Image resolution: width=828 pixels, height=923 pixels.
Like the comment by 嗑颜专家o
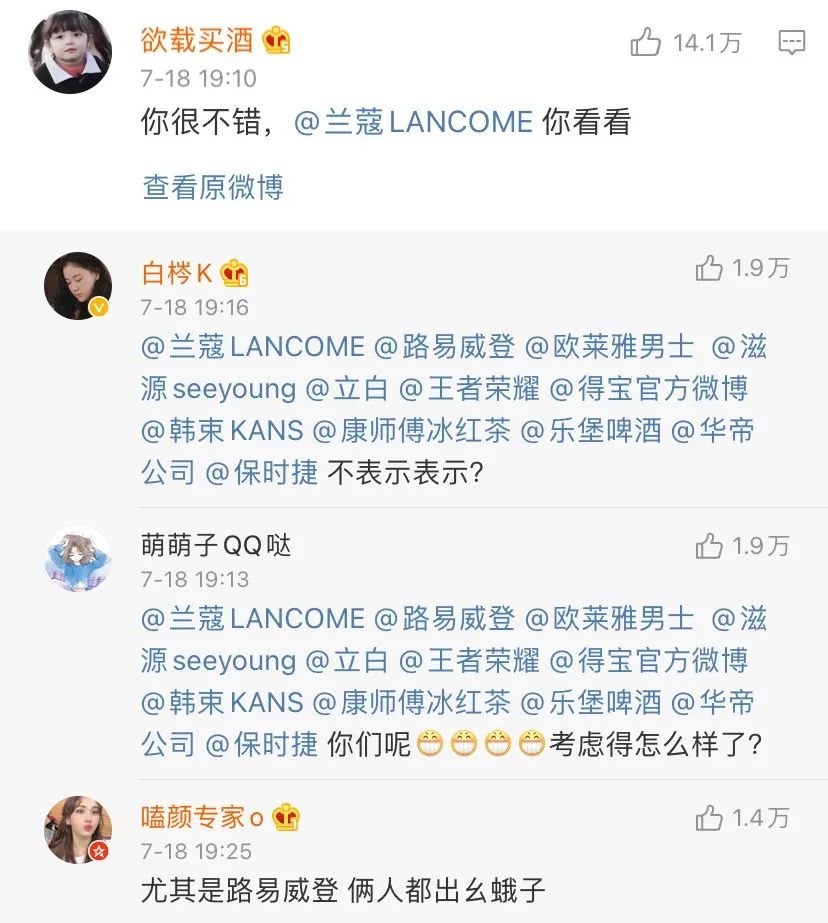pyautogui.click(x=709, y=818)
